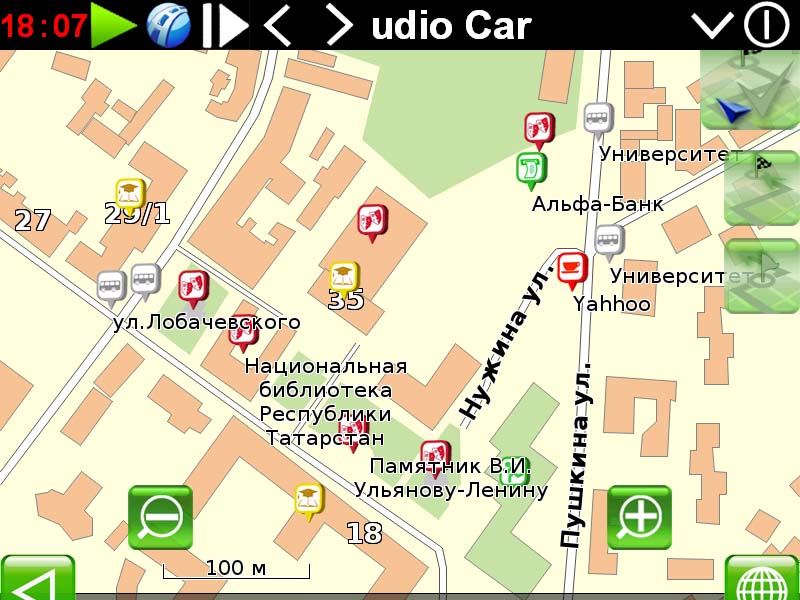
Task: Tap the green play icon in top bar
Action: (x=113, y=25)
